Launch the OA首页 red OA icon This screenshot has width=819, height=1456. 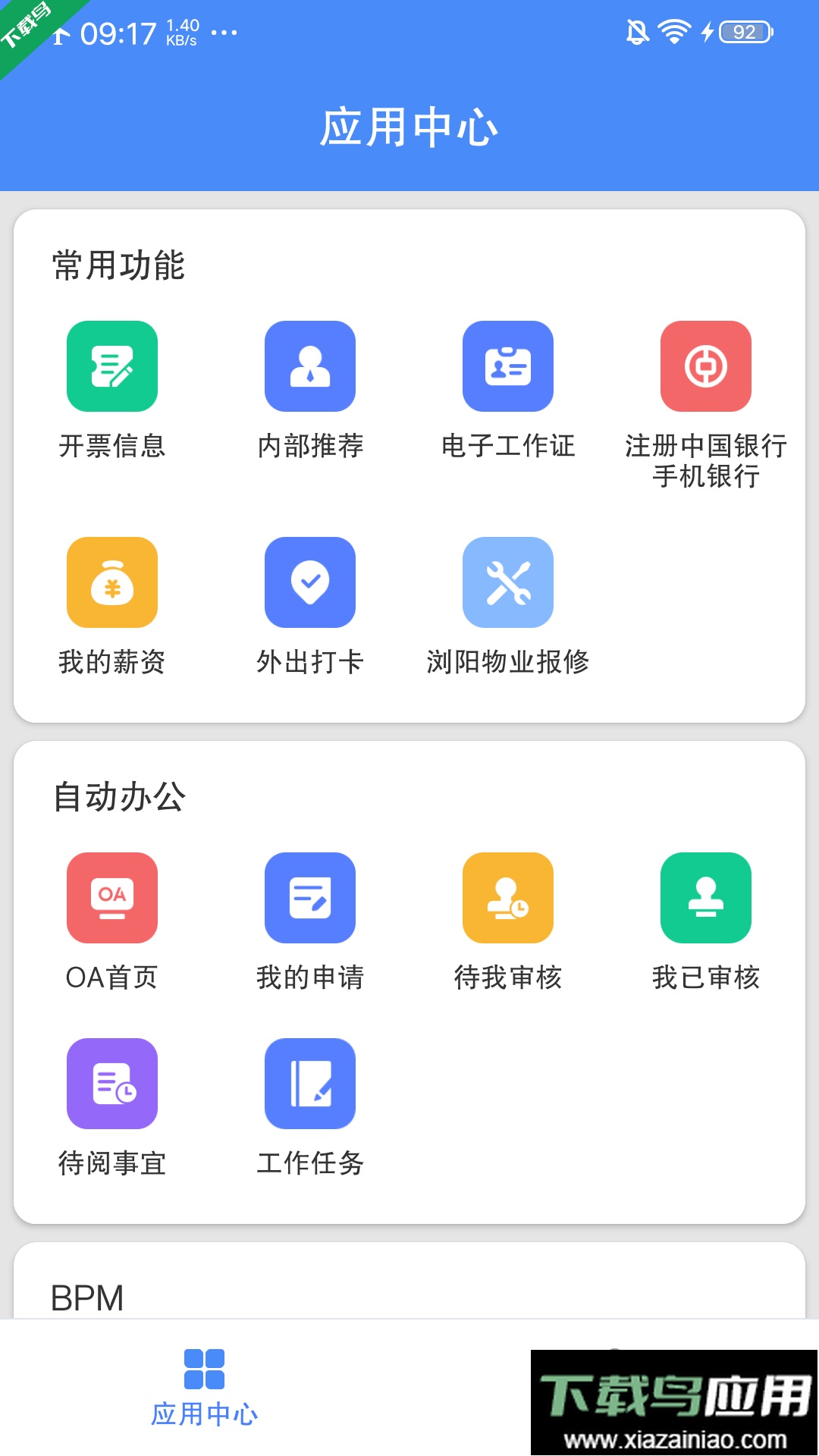point(111,898)
